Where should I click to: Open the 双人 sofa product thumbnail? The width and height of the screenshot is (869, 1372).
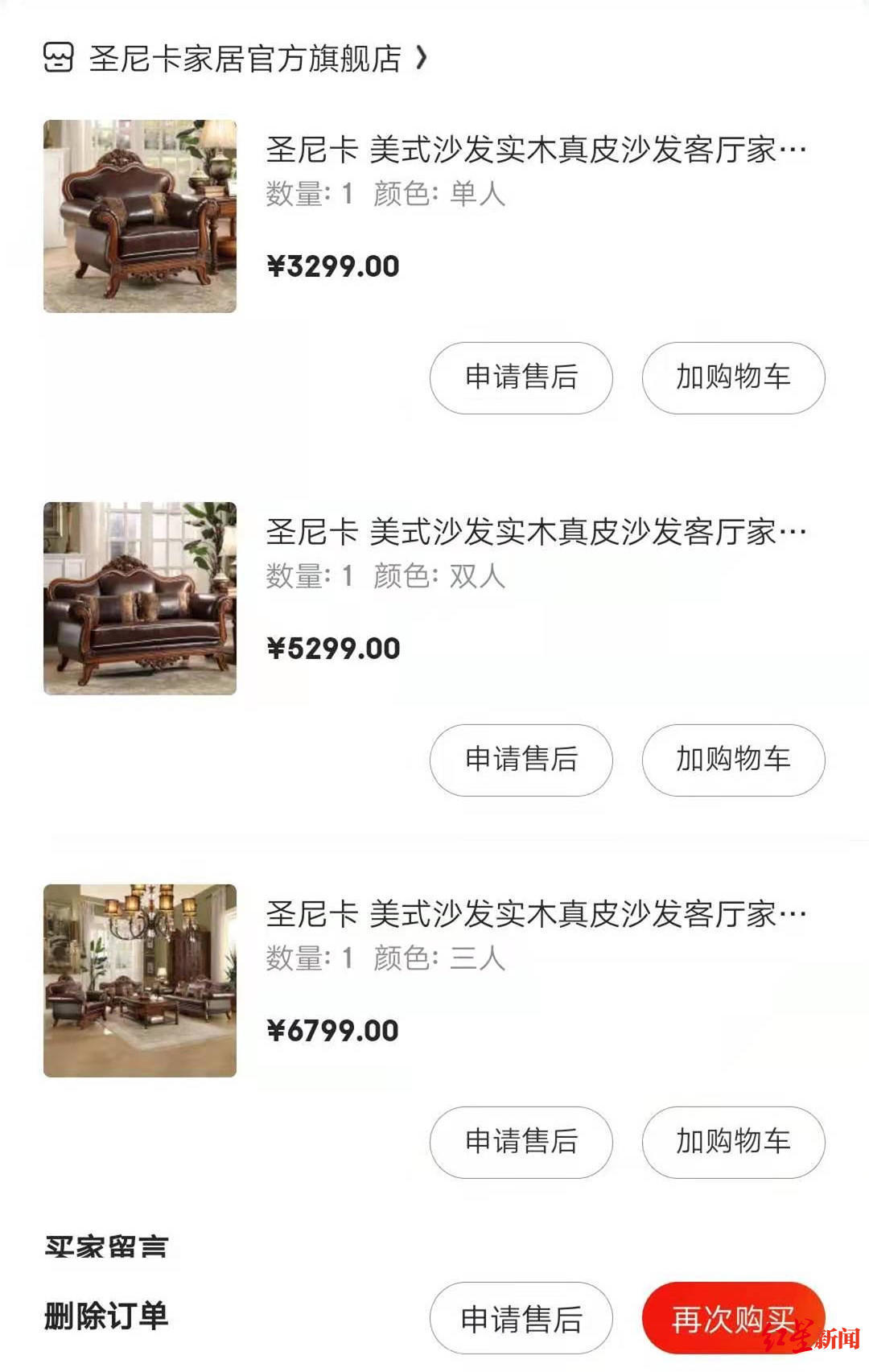(140, 599)
